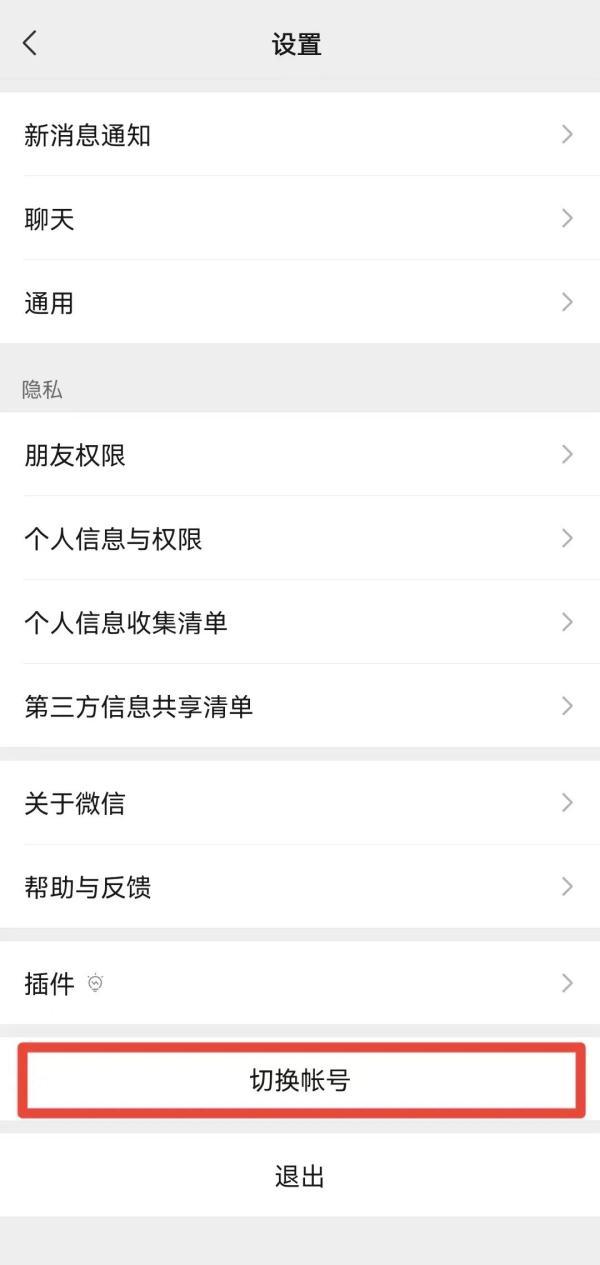Tap 退出 to log out
The image size is (600, 1265).
(x=300, y=1176)
